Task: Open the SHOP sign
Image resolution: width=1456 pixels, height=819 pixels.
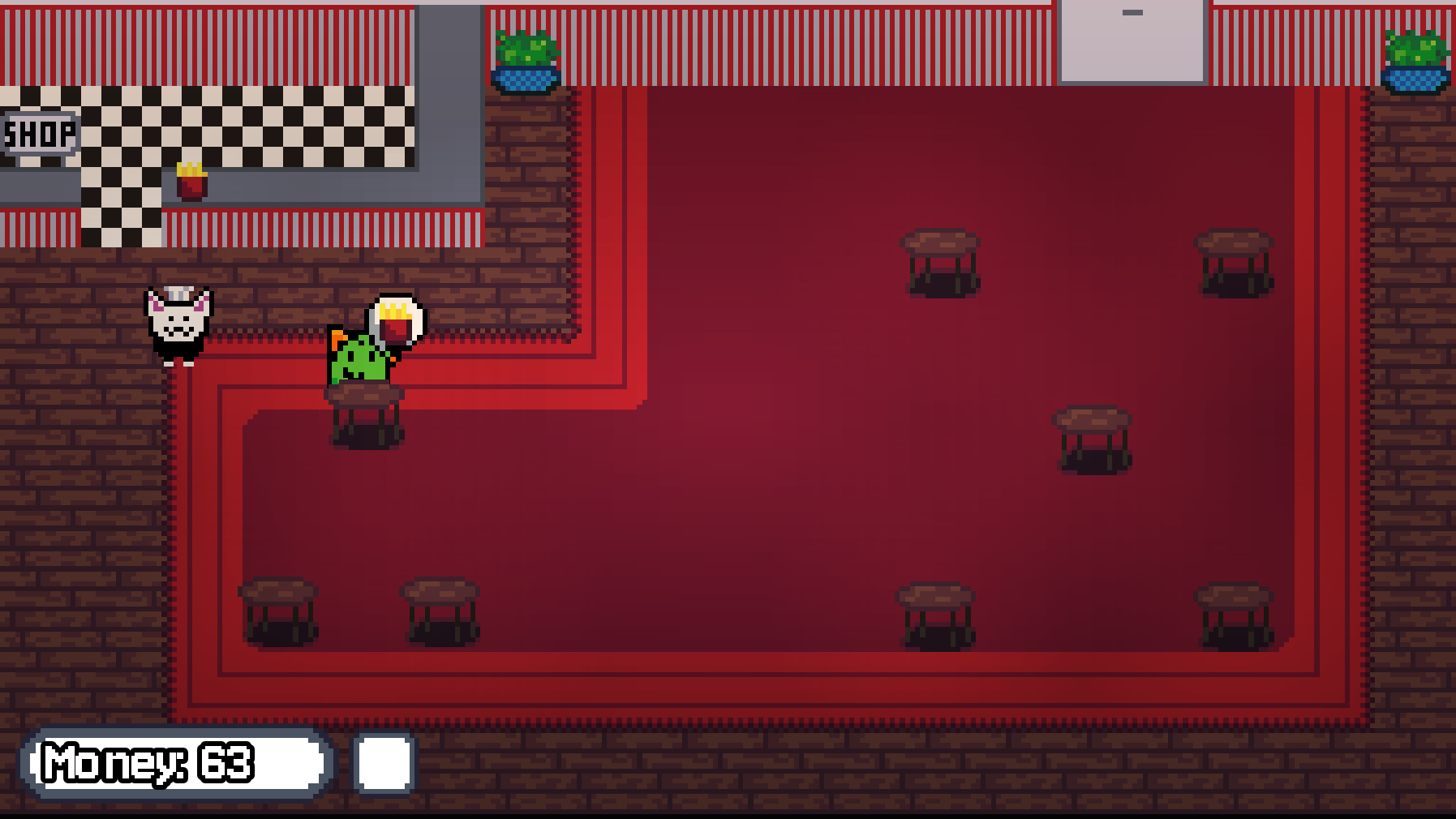Action: click(x=39, y=134)
